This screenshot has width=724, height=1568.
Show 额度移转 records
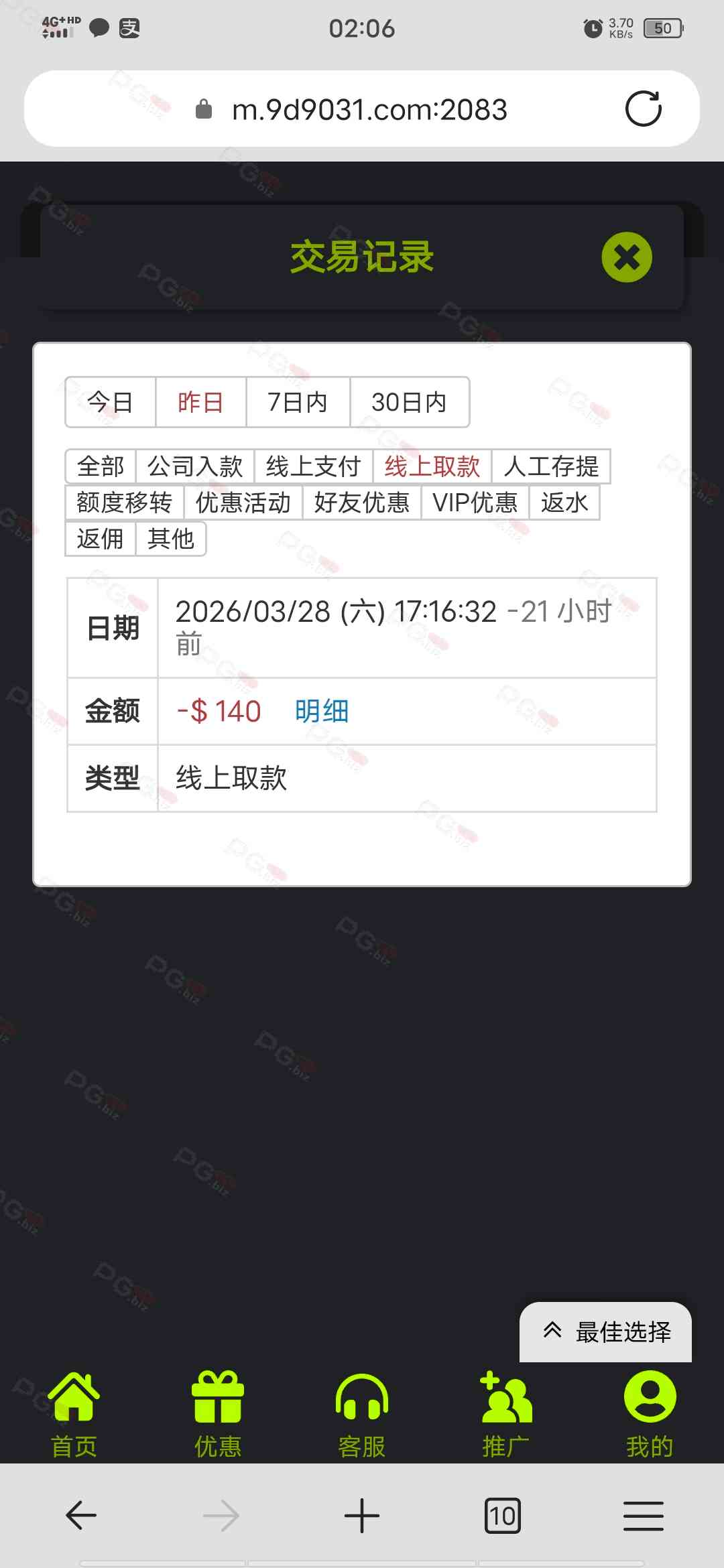(125, 503)
